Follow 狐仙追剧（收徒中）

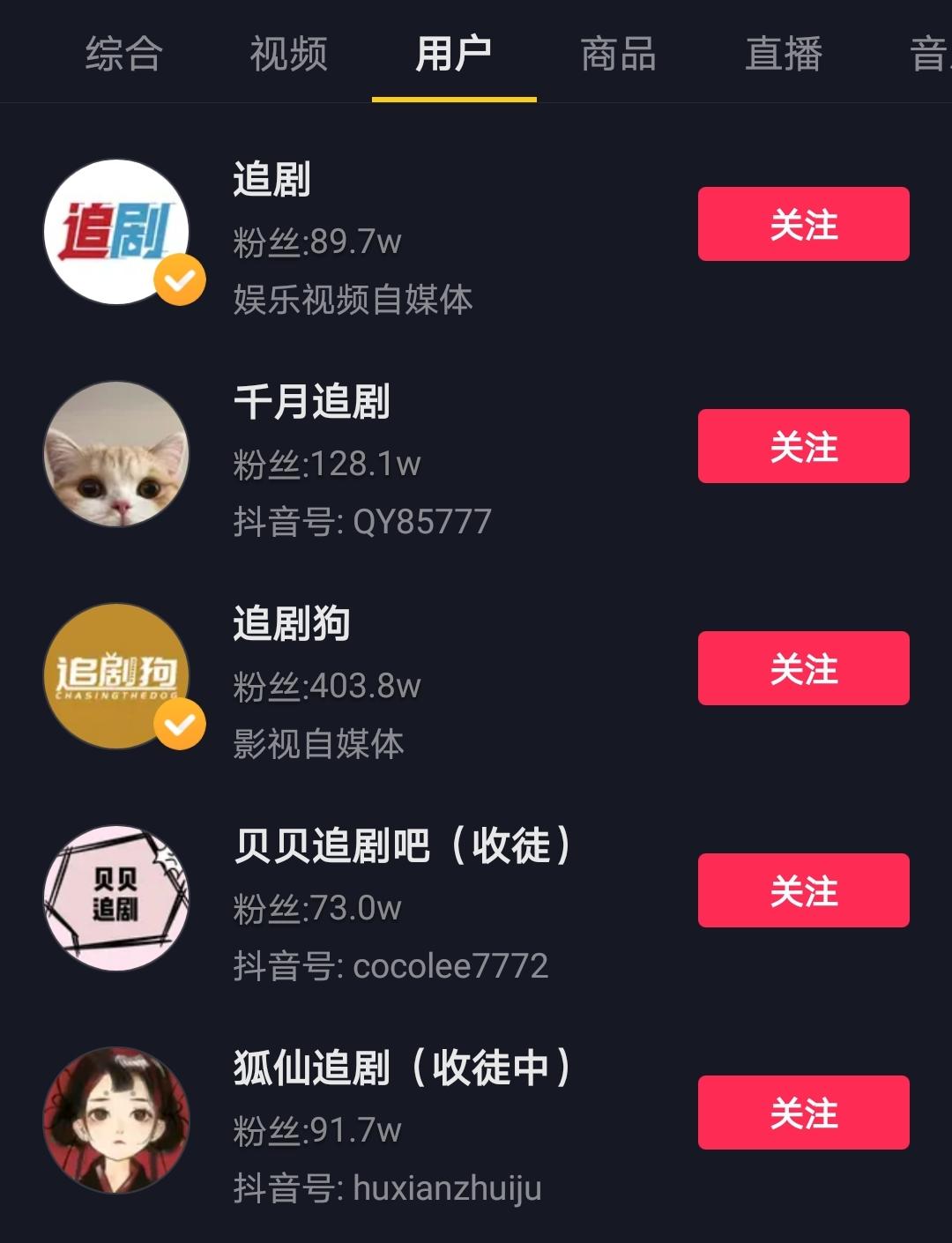coord(803,1113)
